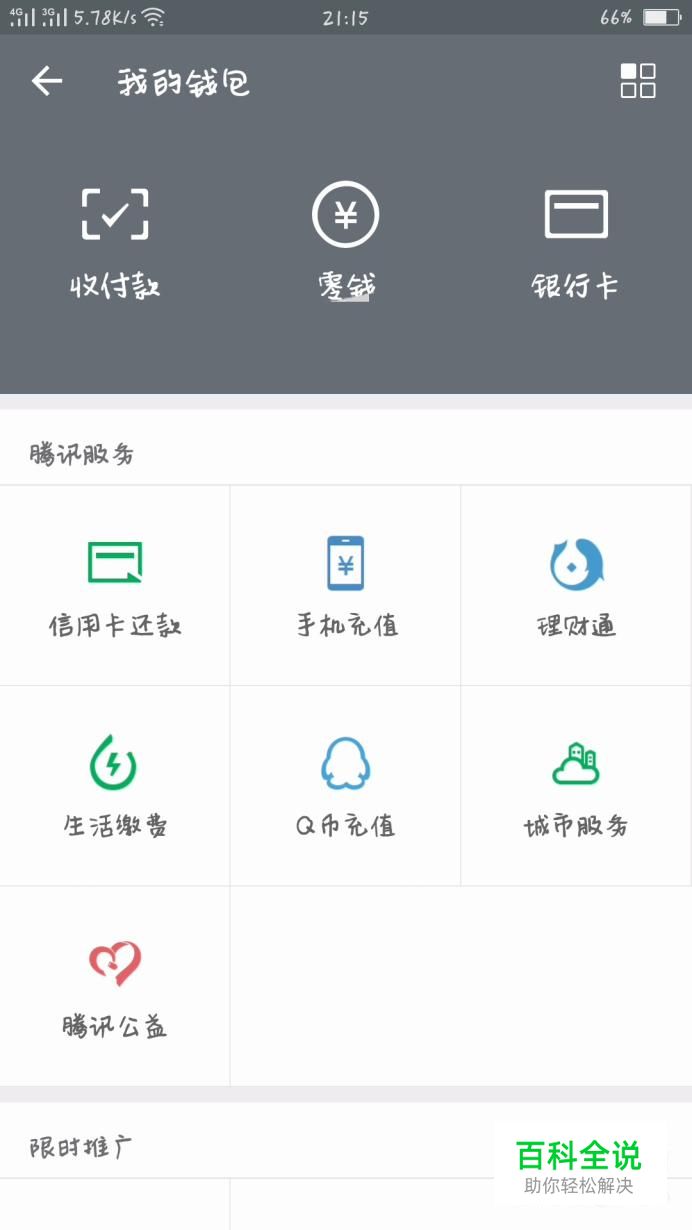Tap 生活缴费 utilities payment

[115, 786]
